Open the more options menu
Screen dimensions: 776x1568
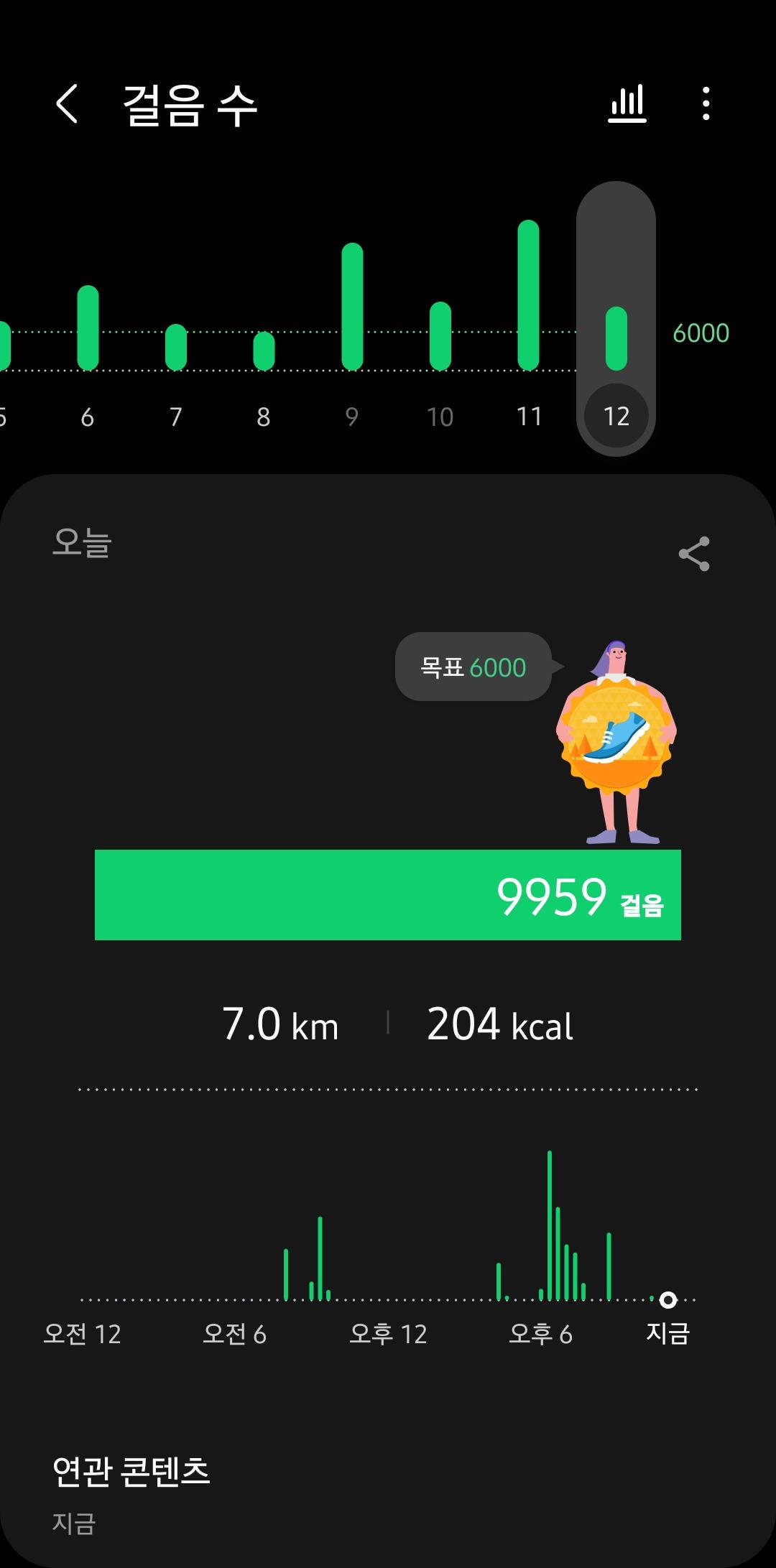tap(706, 105)
